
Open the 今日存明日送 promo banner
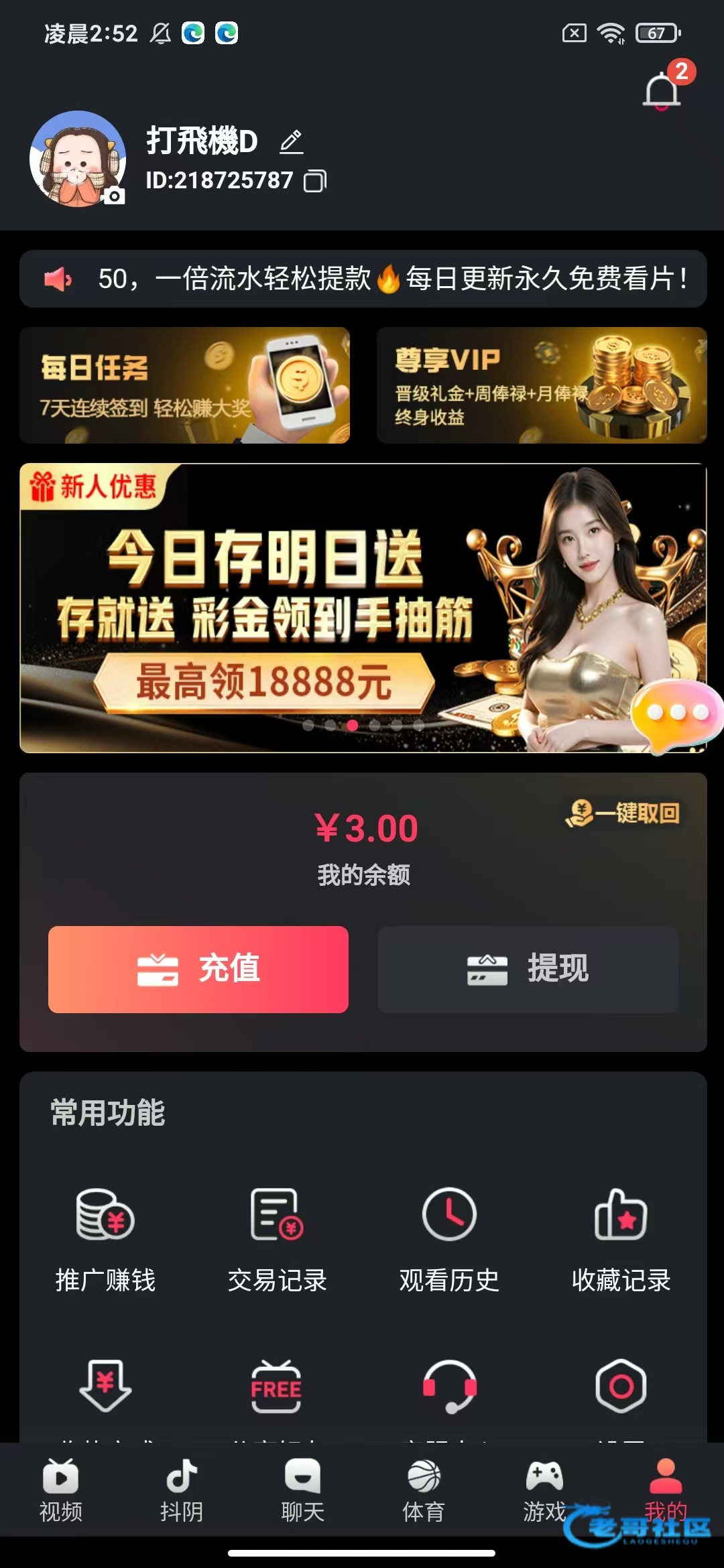pos(363,608)
